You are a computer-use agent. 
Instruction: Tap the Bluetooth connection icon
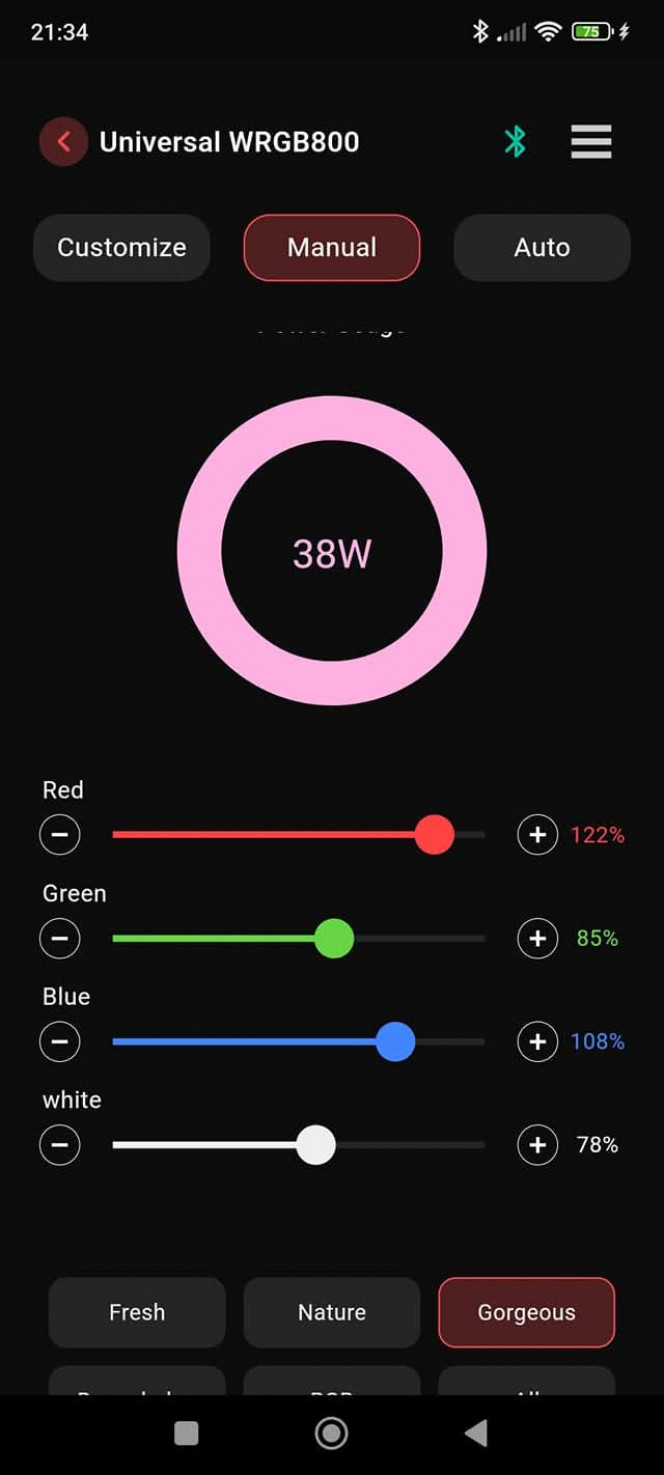pyautogui.click(x=515, y=142)
